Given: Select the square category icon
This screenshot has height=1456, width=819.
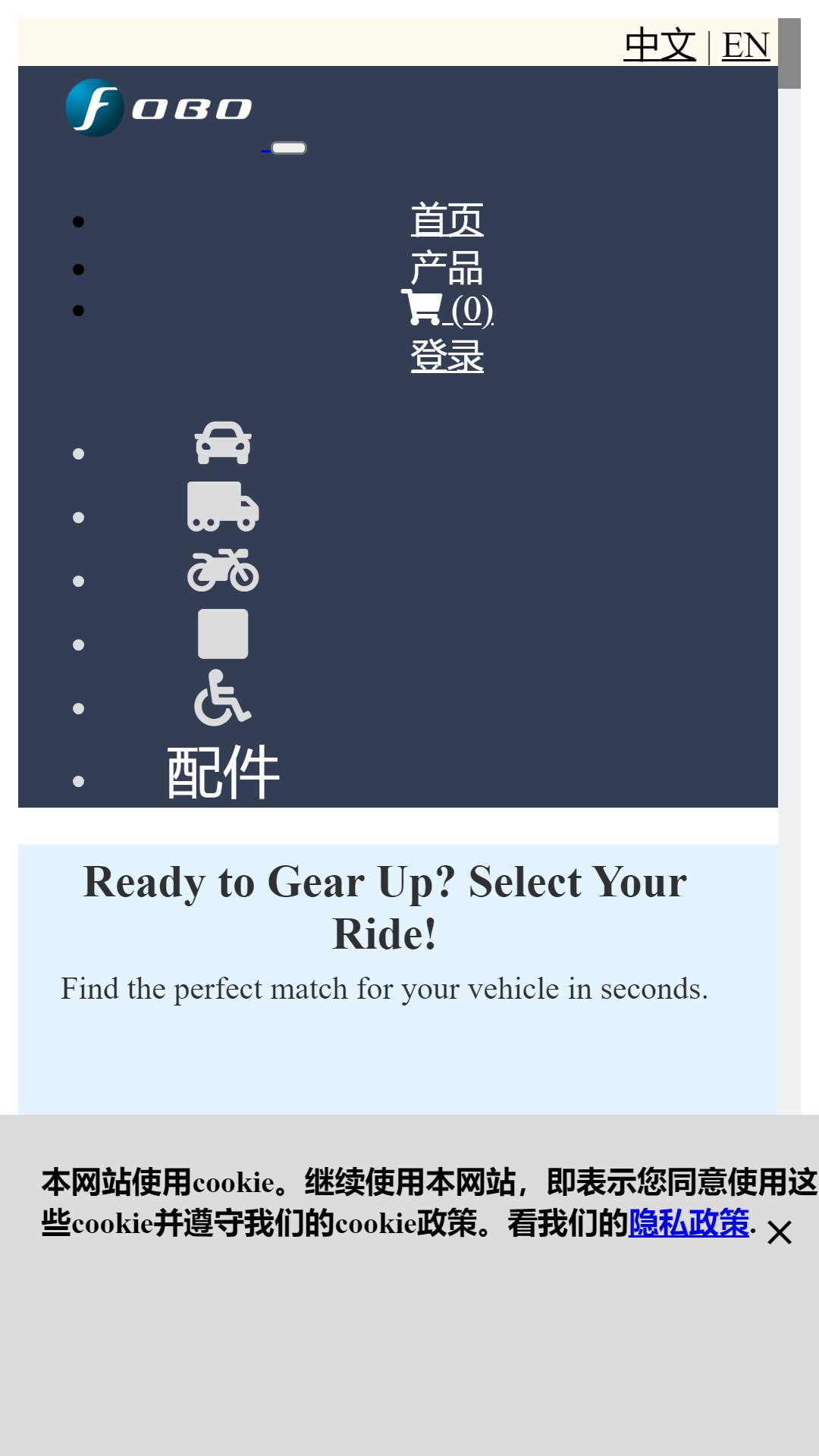Looking at the screenshot, I should pos(223,634).
